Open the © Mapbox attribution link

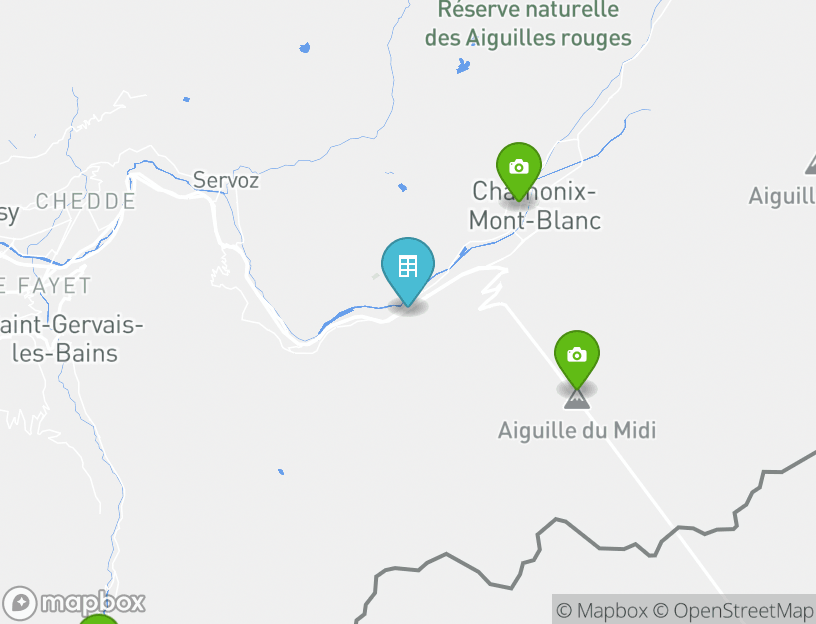coord(601,611)
